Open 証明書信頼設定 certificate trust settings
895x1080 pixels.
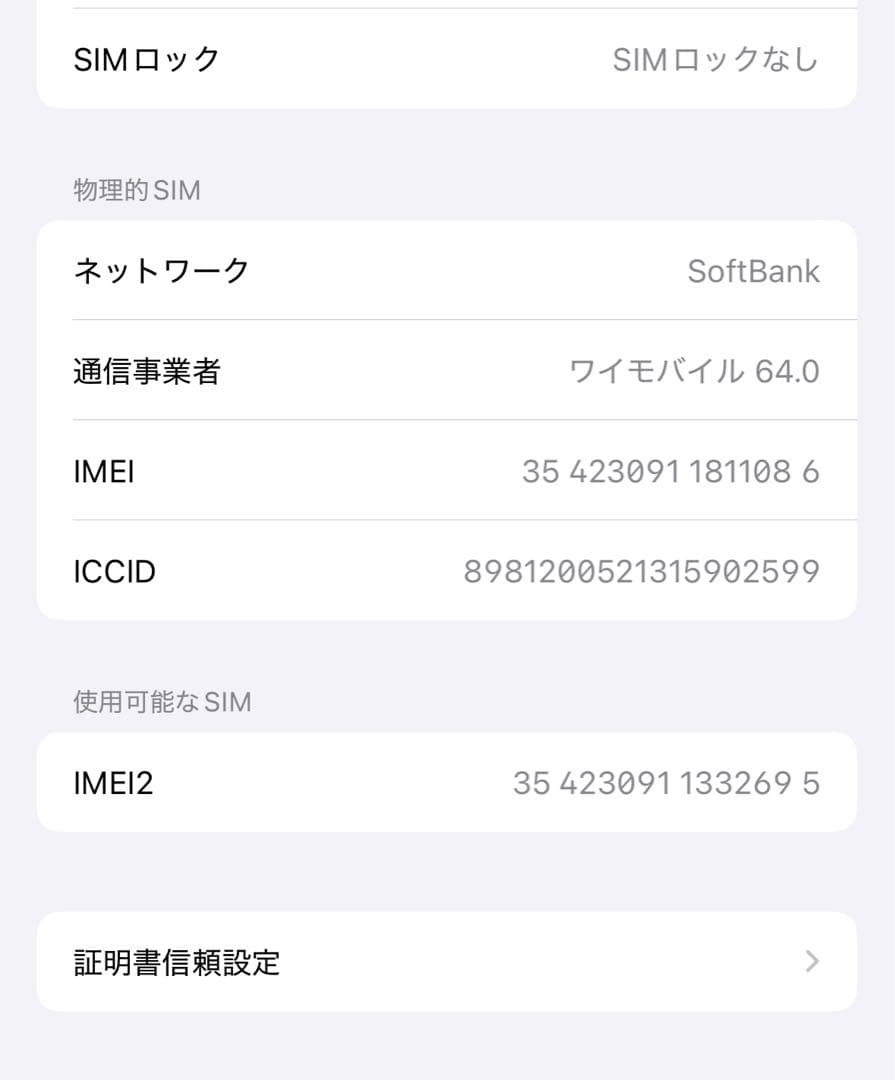[447, 962]
